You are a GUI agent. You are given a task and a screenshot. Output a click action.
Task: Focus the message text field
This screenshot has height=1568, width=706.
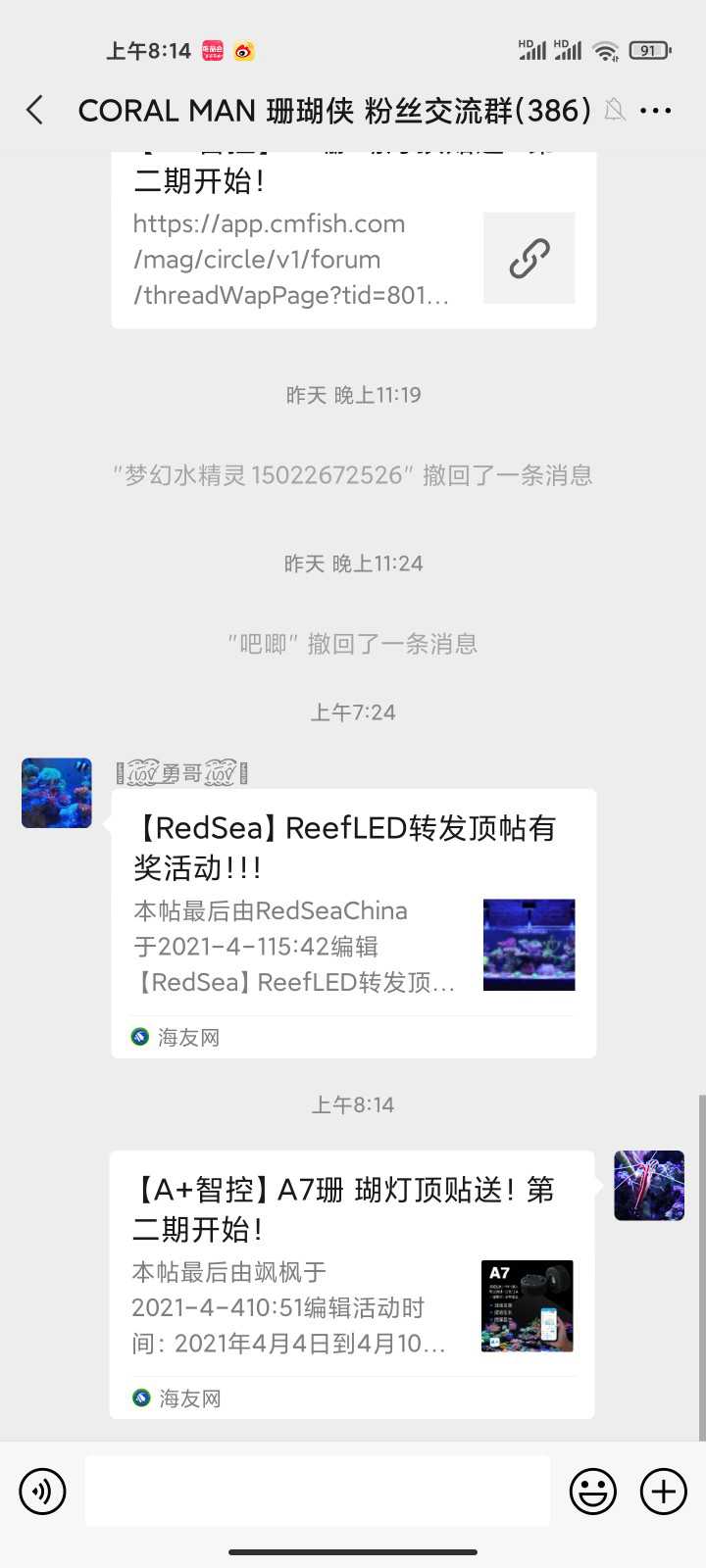click(317, 1492)
